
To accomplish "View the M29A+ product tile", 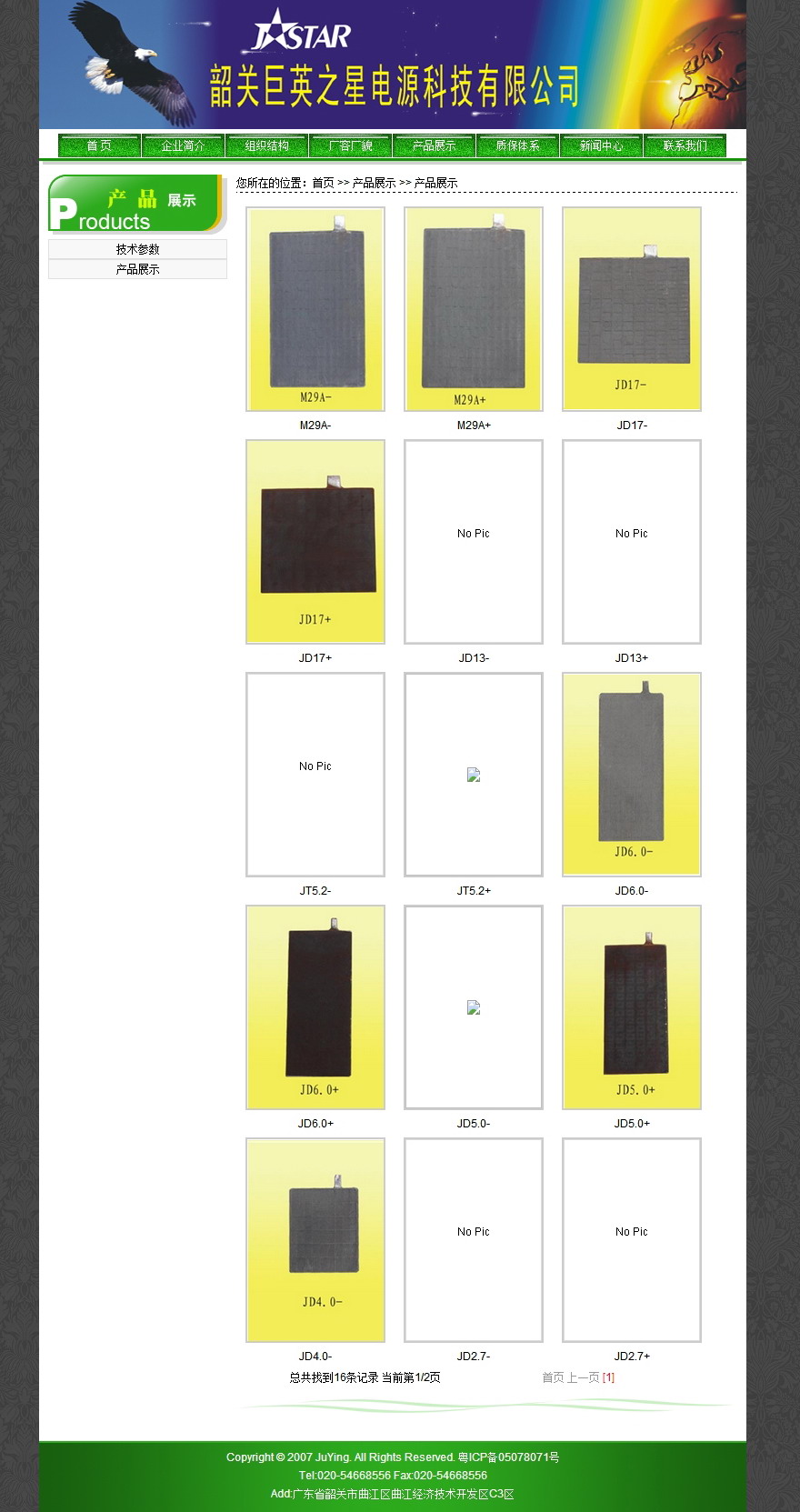I will (x=474, y=309).
